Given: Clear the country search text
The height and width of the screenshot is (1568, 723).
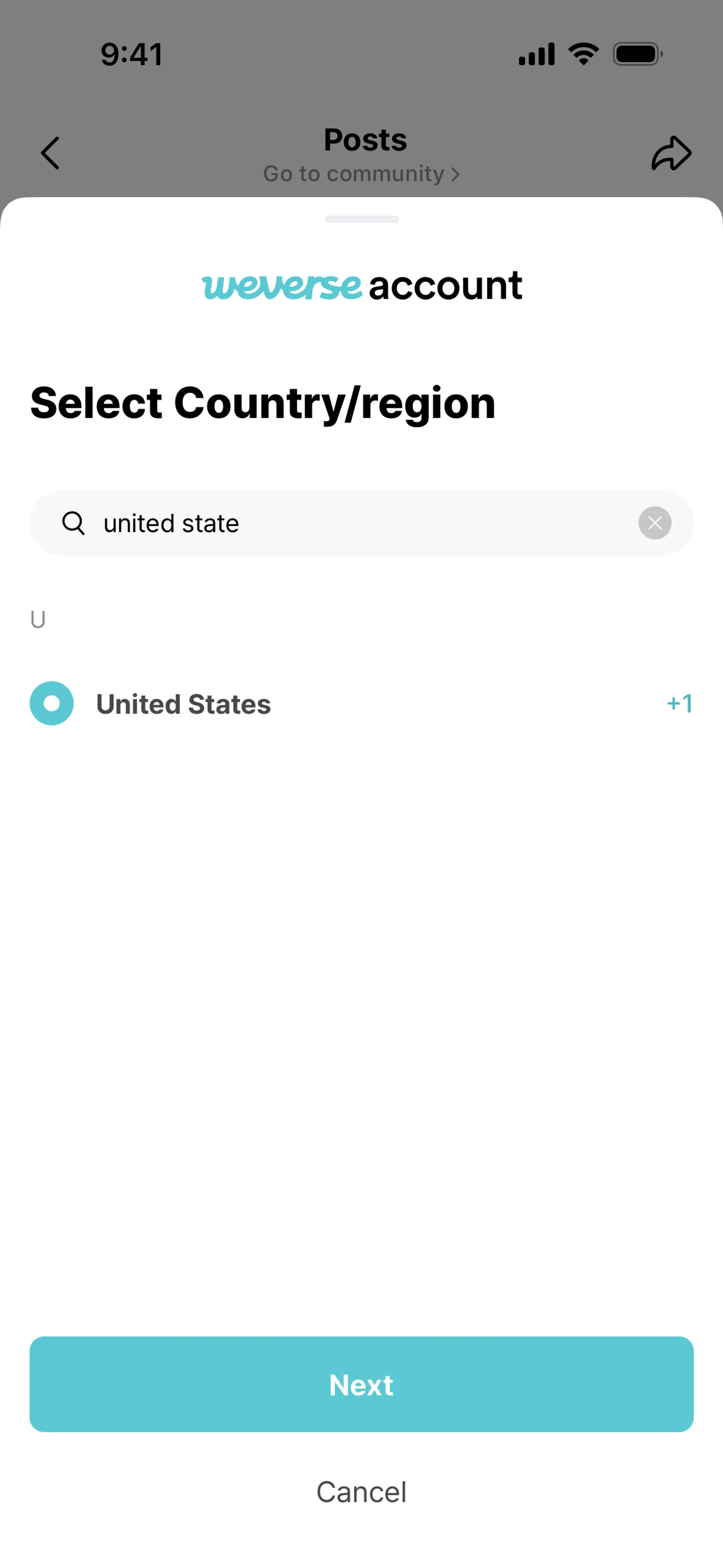Looking at the screenshot, I should (x=655, y=523).
